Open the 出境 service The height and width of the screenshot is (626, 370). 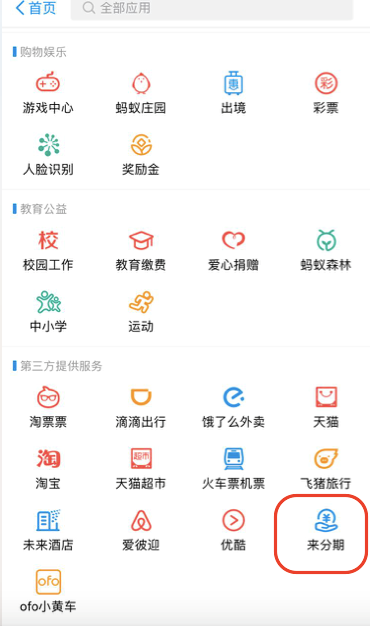click(x=233, y=93)
